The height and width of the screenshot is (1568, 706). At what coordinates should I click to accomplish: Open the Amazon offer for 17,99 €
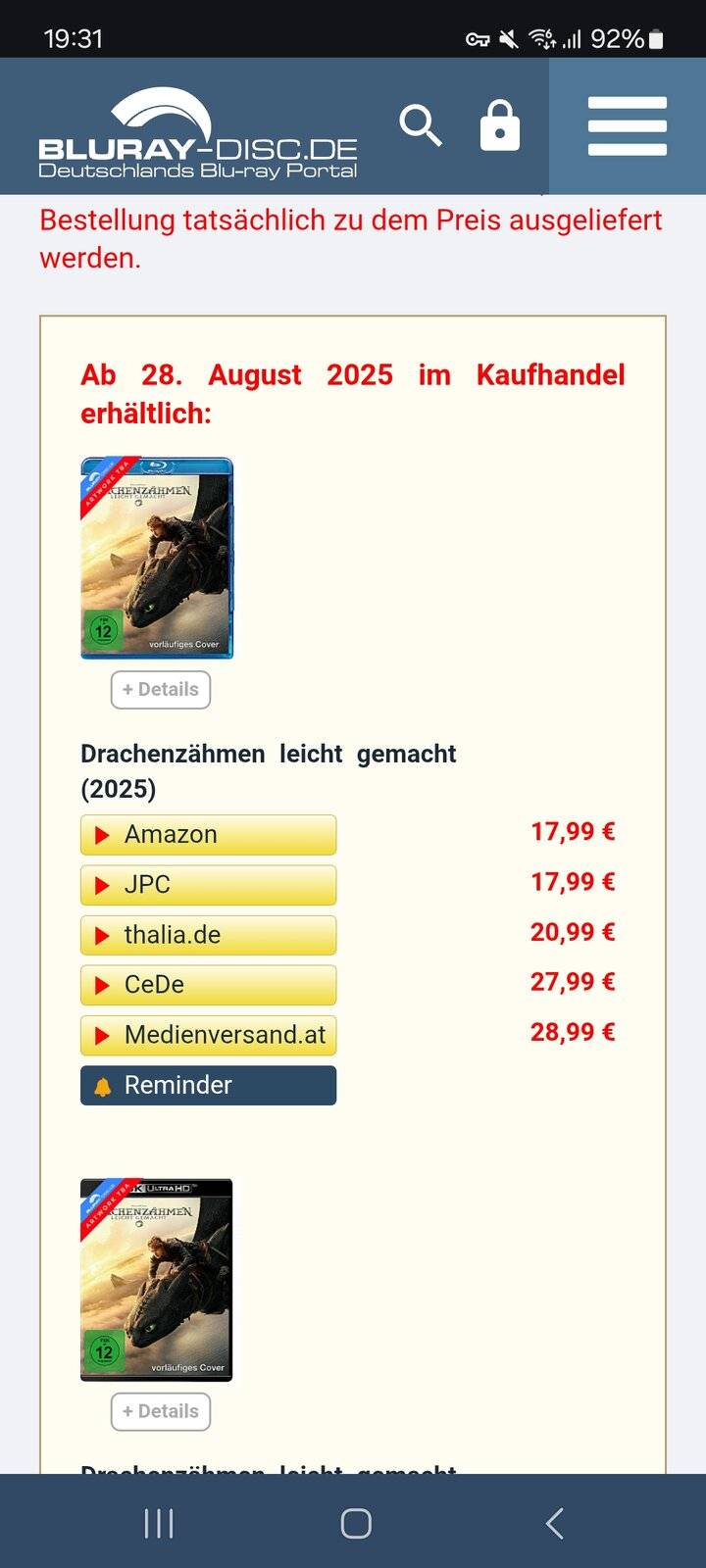pyautogui.click(x=208, y=835)
